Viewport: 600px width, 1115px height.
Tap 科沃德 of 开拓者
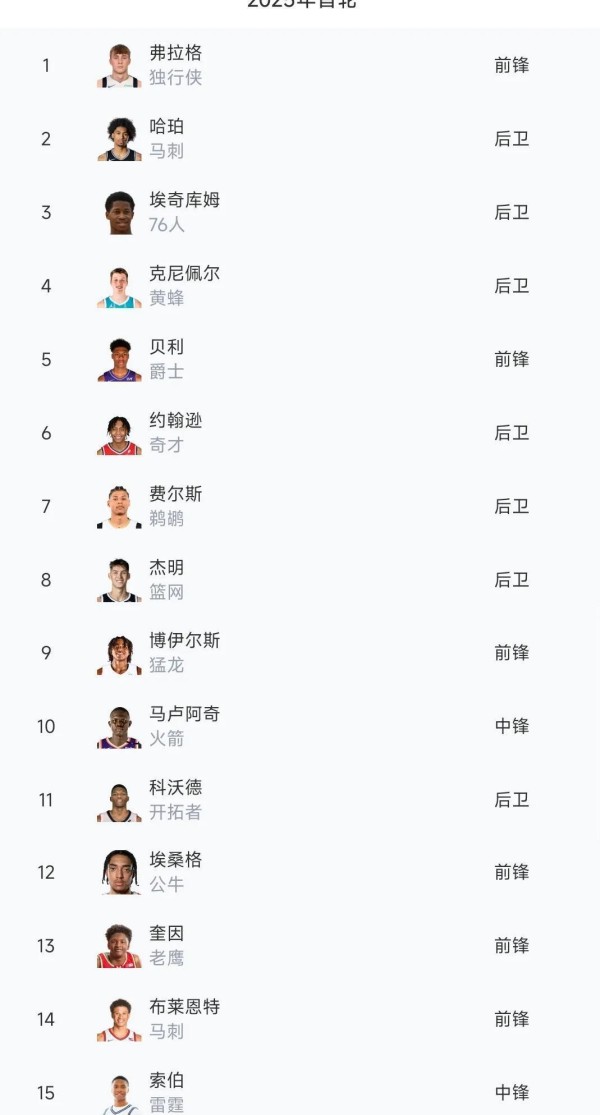tap(300, 800)
